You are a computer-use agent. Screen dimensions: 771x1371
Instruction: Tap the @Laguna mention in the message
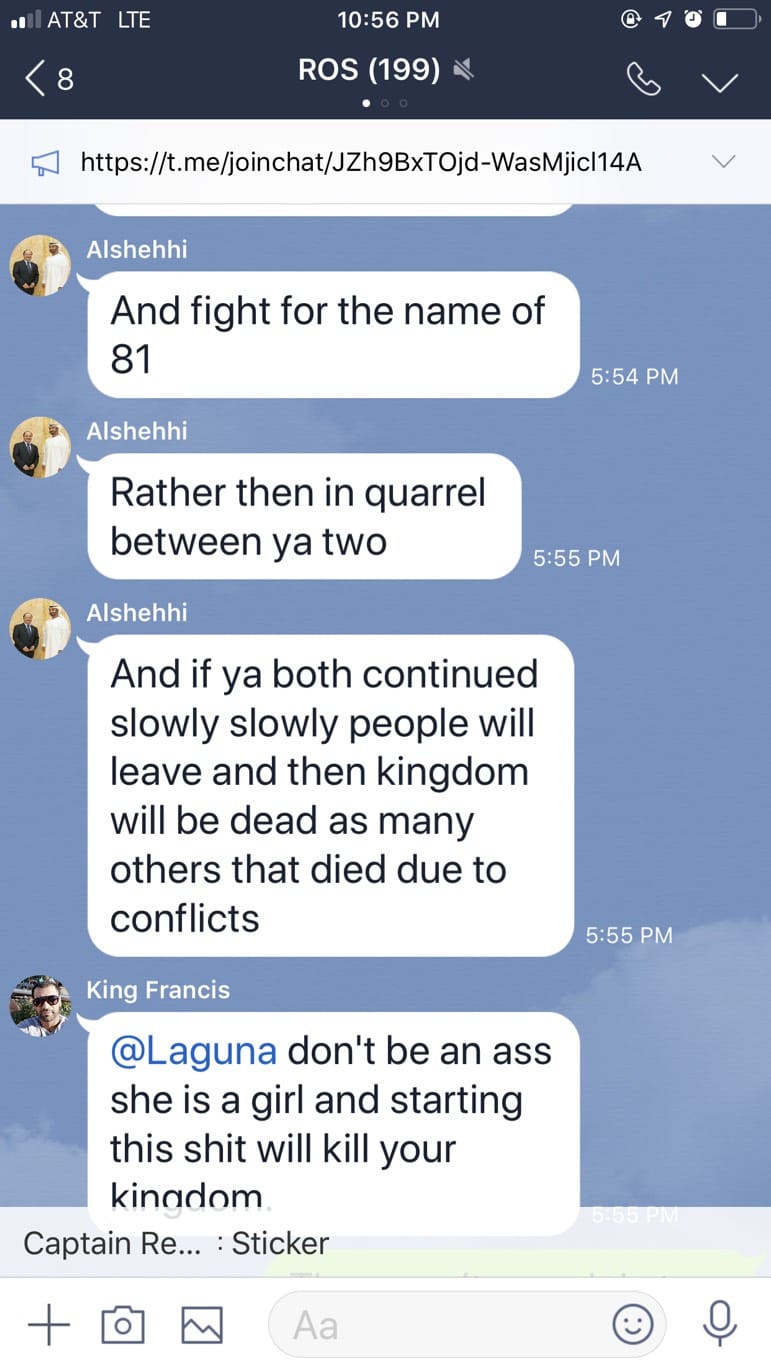click(x=194, y=1051)
